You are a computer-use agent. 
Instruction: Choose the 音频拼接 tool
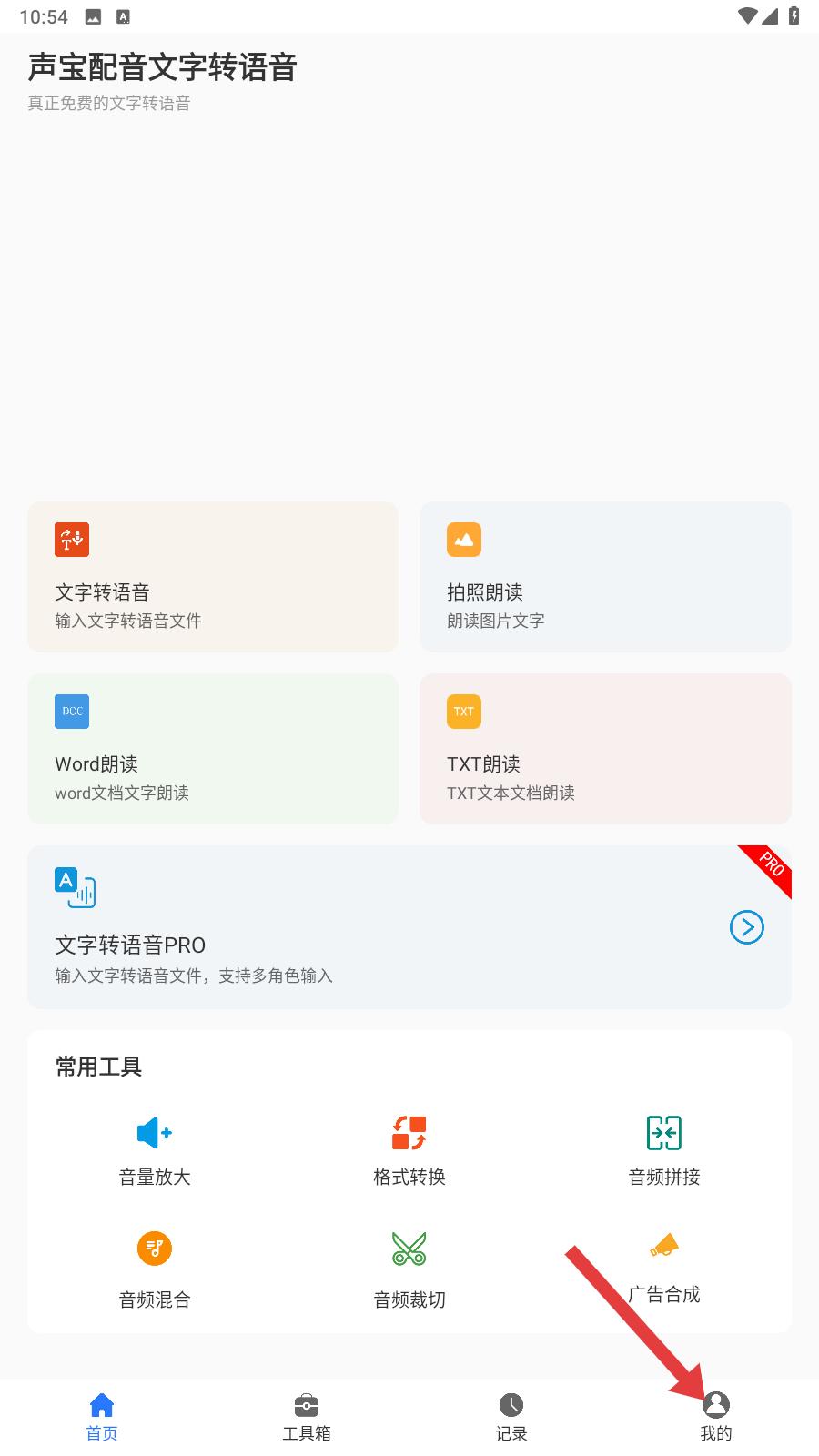click(664, 1151)
